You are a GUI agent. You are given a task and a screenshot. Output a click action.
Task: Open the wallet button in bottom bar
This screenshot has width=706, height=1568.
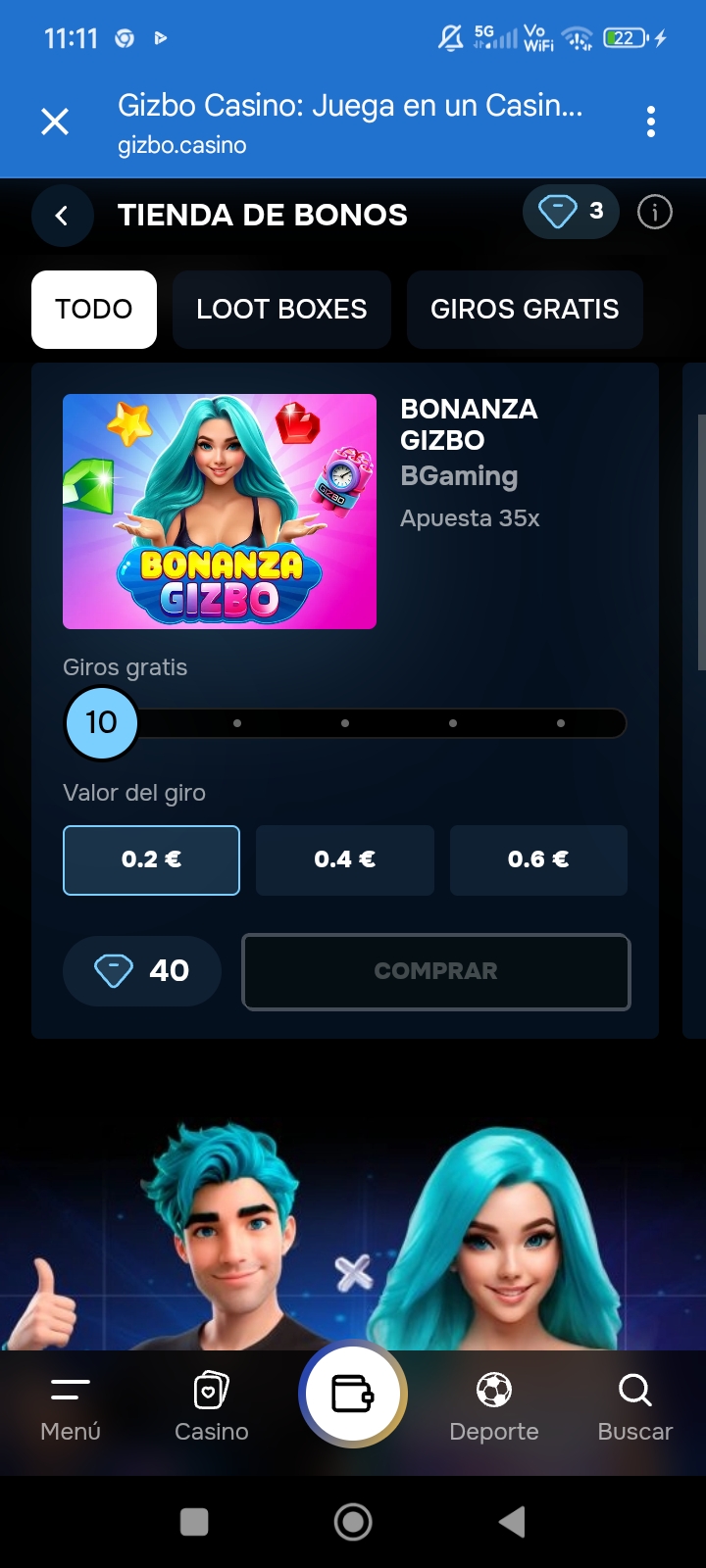click(353, 1394)
